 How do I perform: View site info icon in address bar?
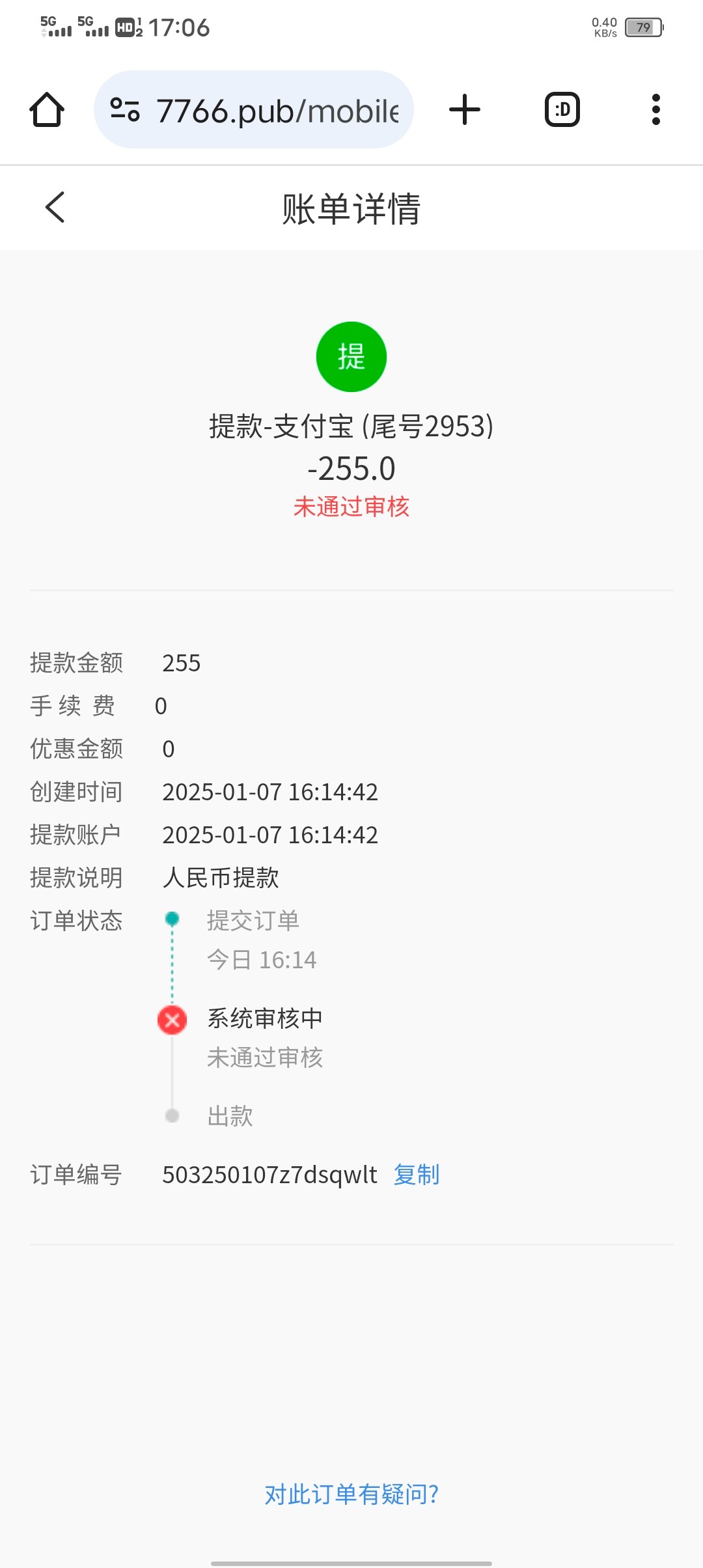point(125,109)
